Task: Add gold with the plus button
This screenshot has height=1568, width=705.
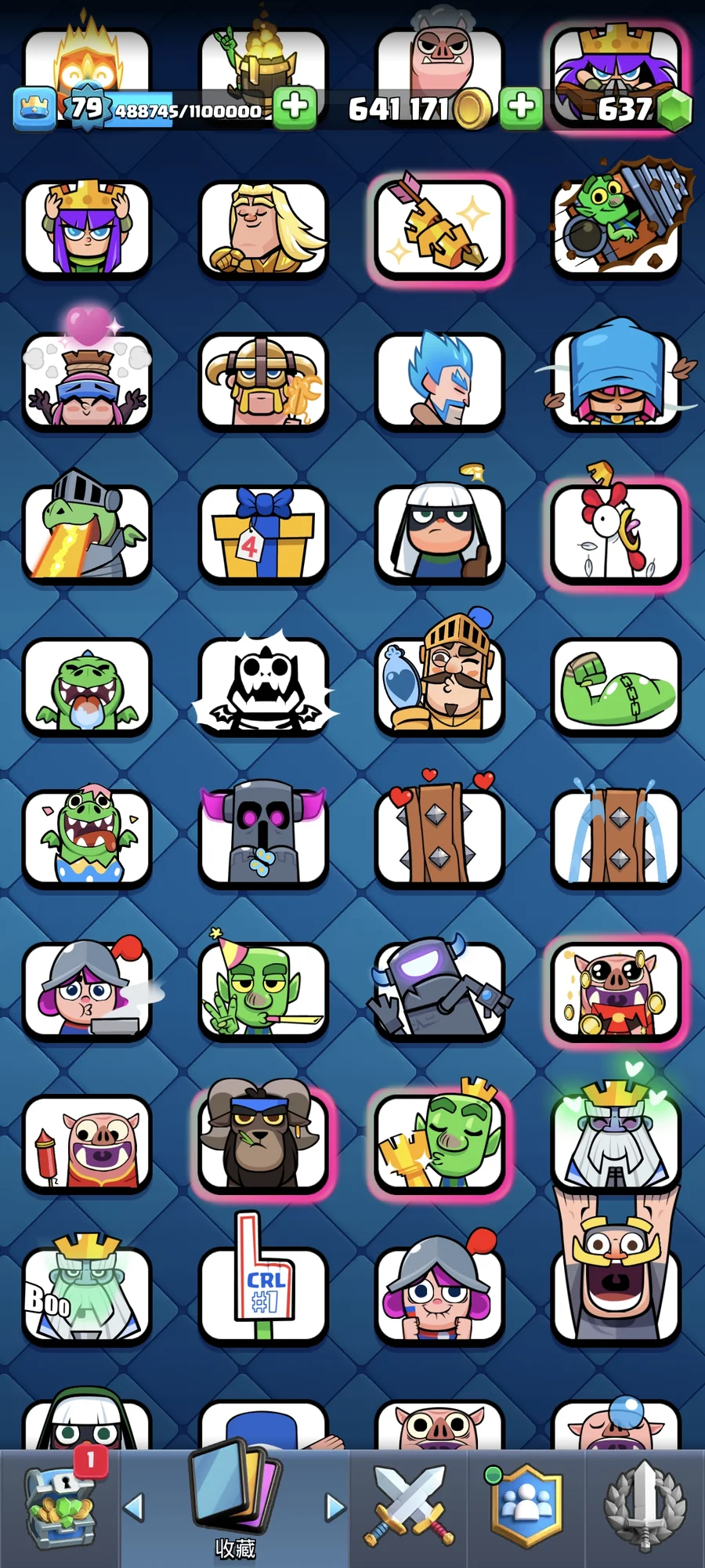Action: 522,107
